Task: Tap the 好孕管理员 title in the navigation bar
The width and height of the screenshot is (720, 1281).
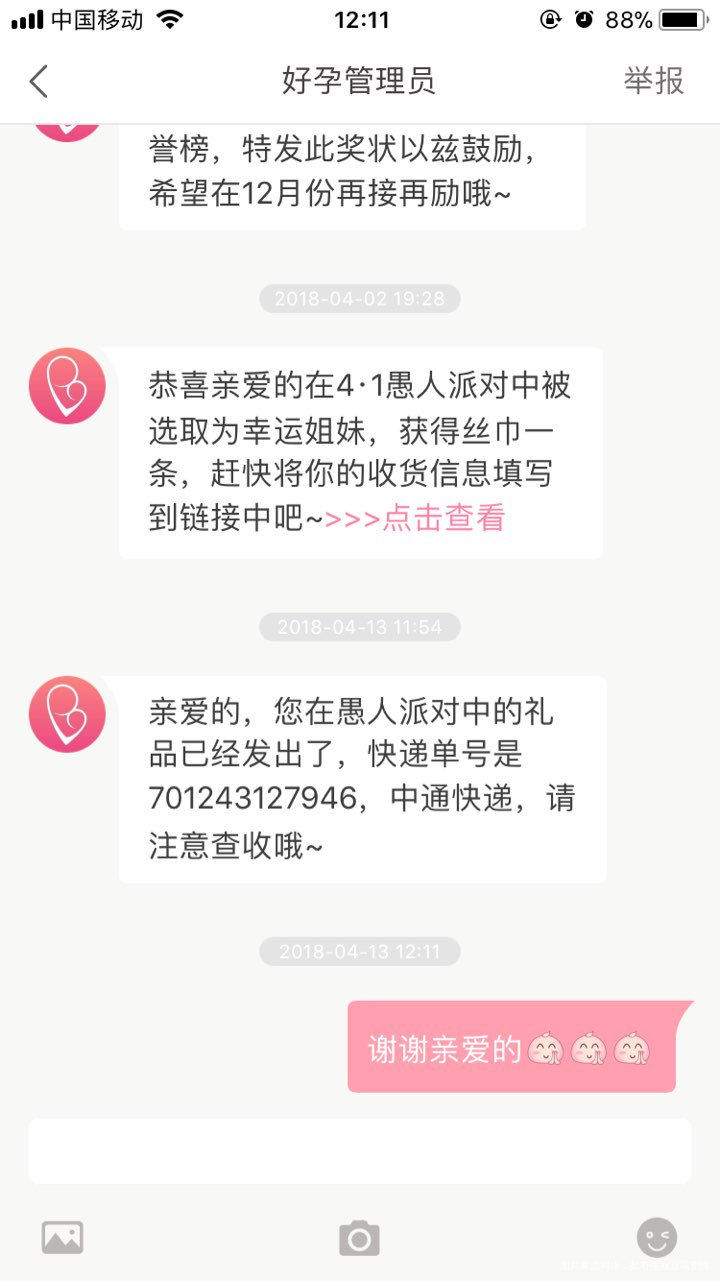Action: tap(360, 81)
